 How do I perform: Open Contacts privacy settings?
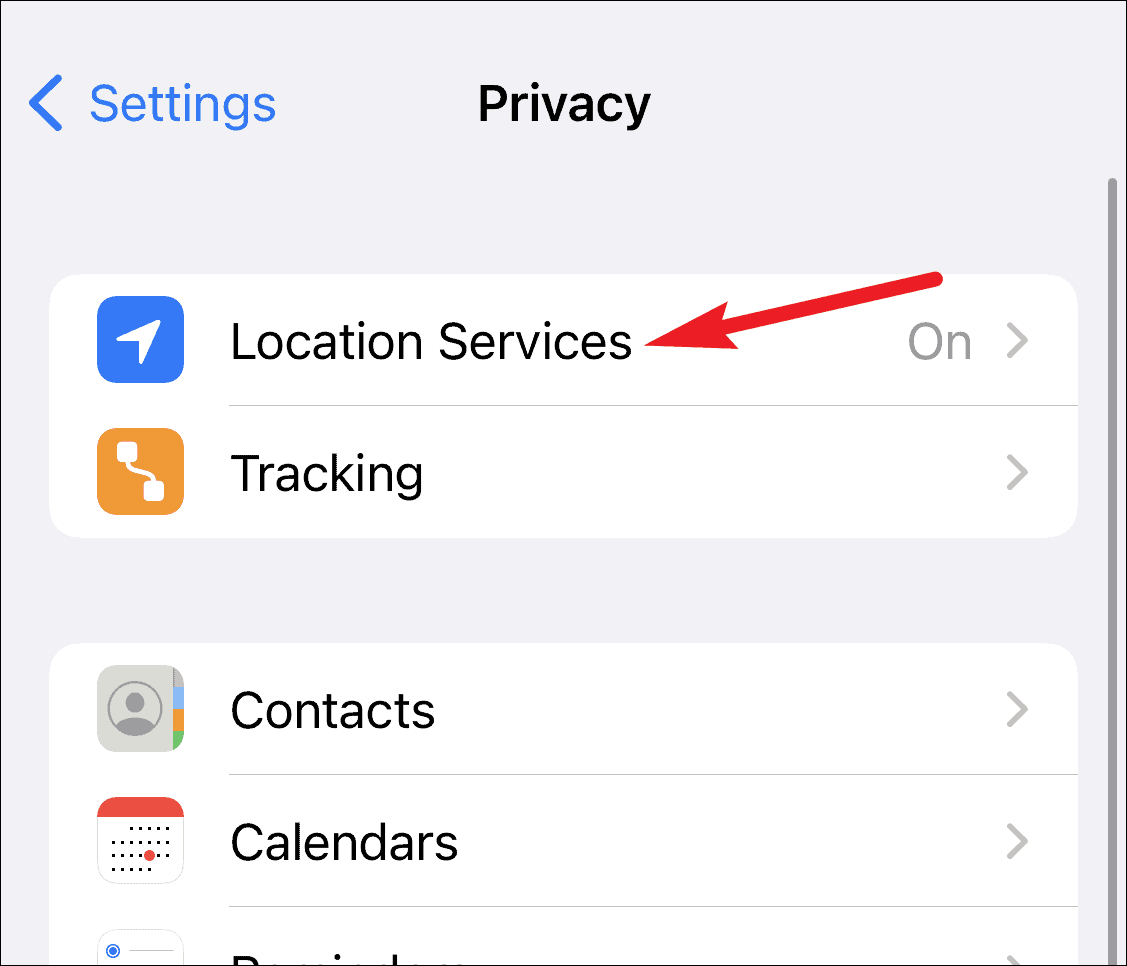point(333,710)
